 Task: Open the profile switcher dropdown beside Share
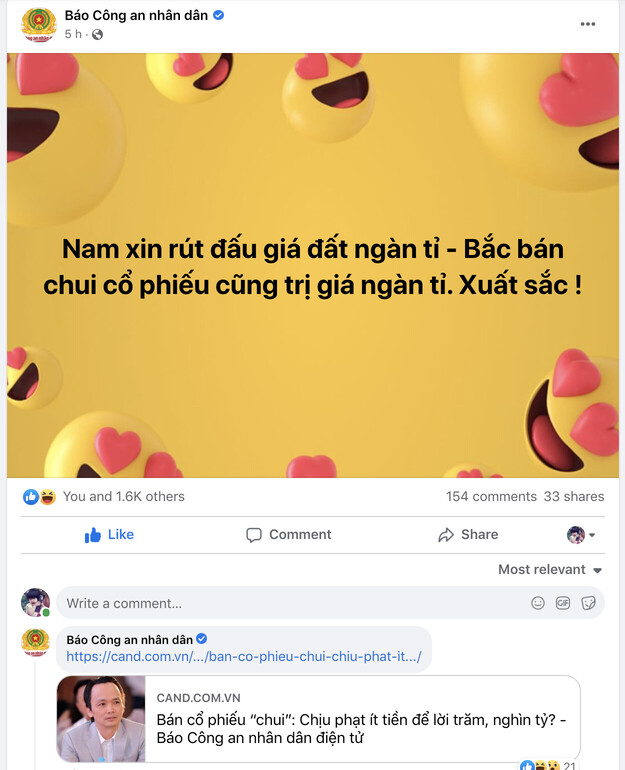tap(581, 535)
